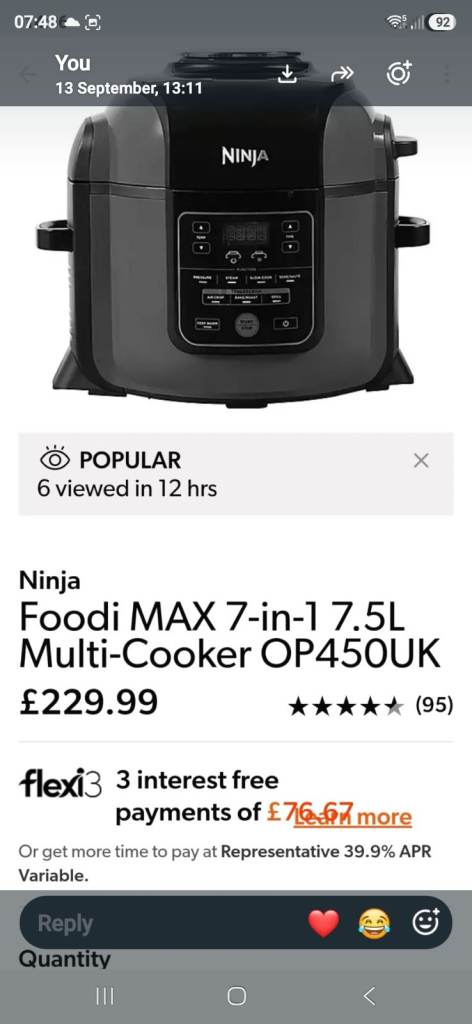Open the add status icon

398,74
